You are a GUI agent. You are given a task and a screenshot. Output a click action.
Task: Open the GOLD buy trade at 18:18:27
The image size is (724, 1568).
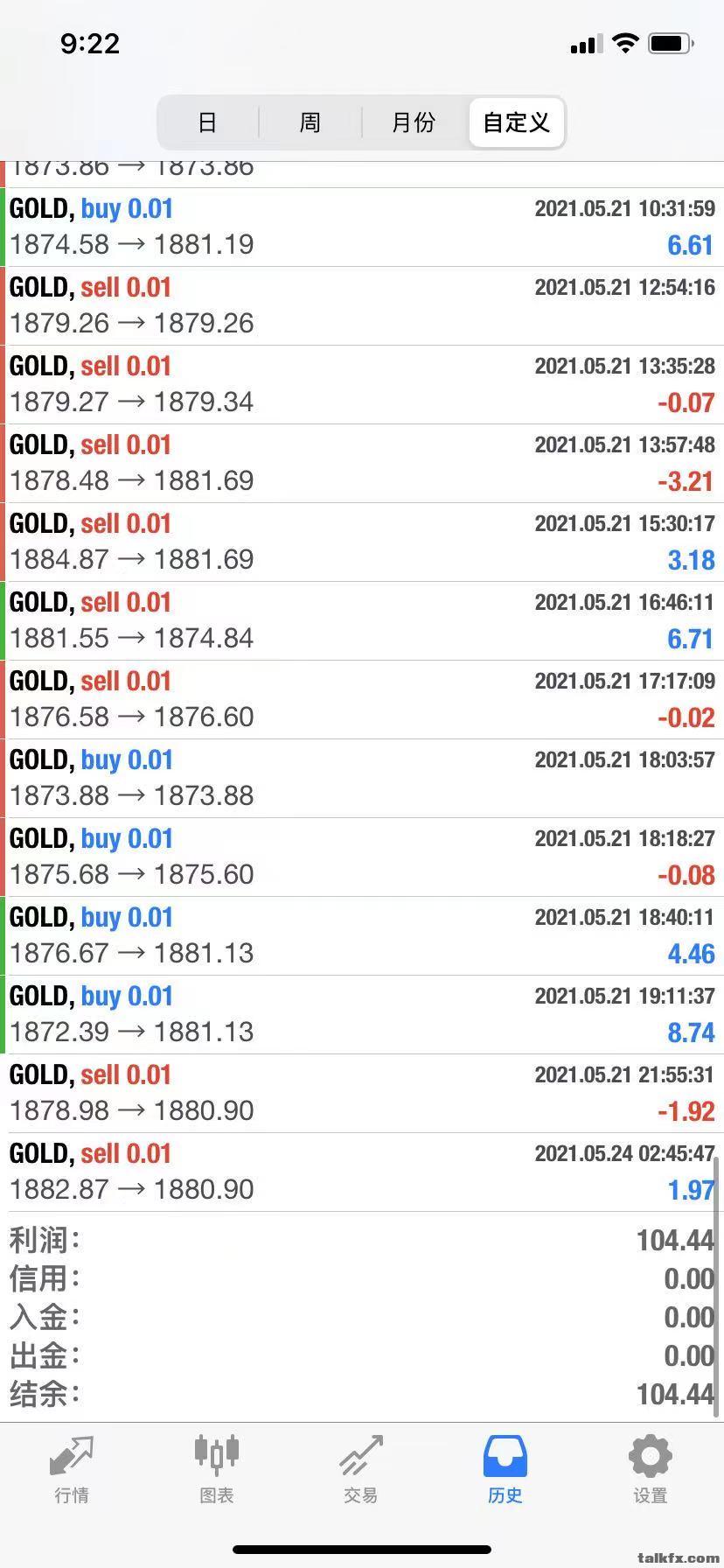tap(362, 857)
